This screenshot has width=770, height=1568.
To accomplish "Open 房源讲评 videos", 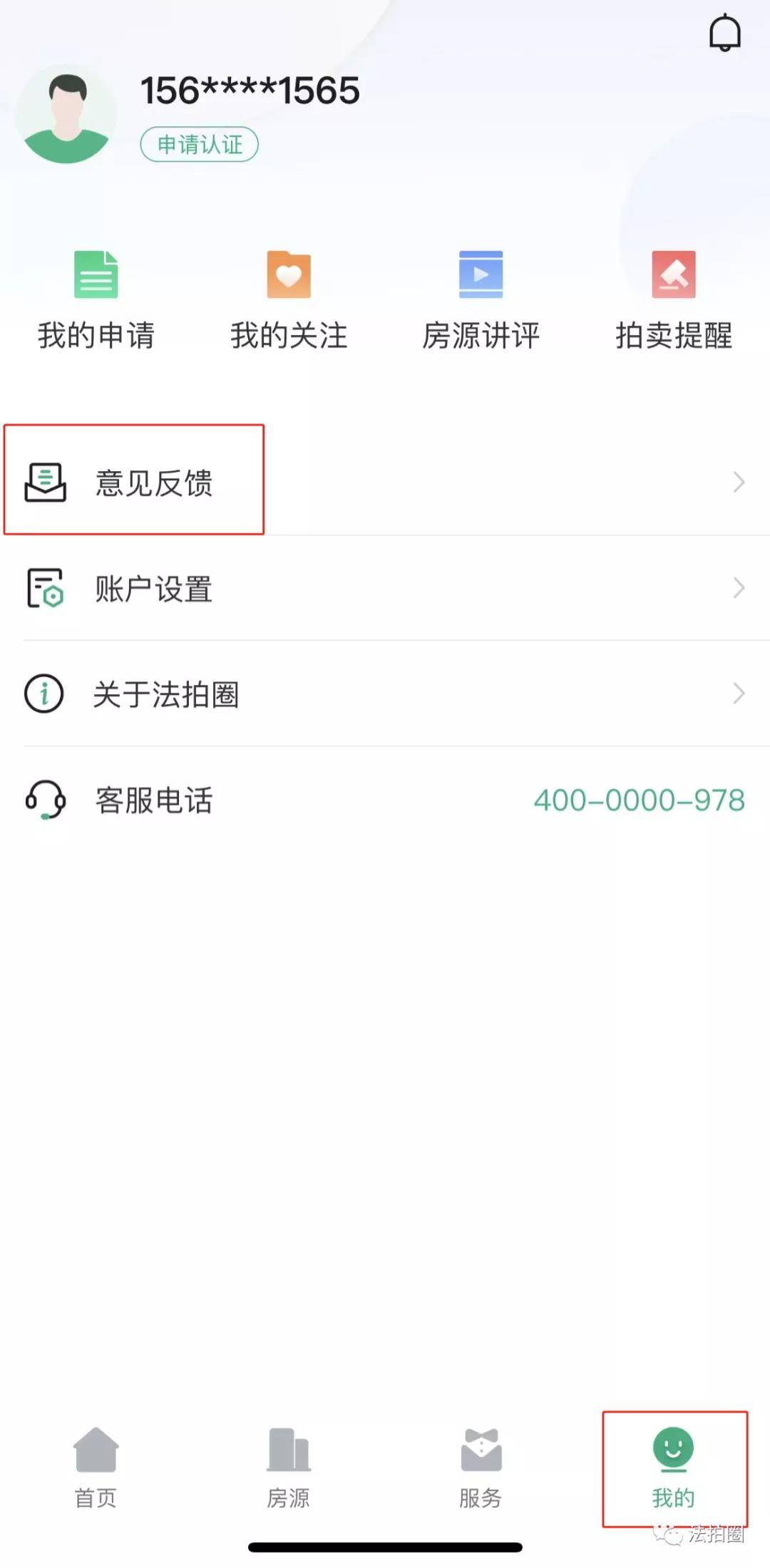I will pyautogui.click(x=481, y=301).
